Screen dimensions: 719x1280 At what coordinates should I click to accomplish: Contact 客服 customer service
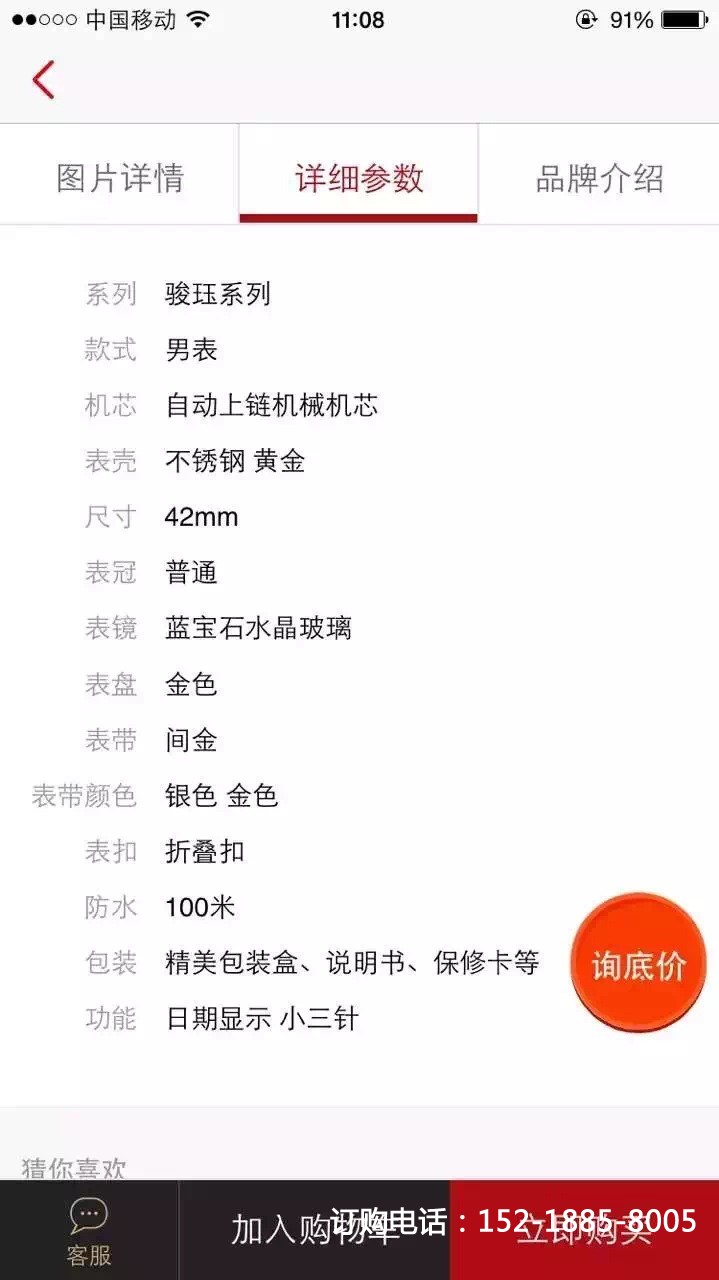click(89, 1231)
